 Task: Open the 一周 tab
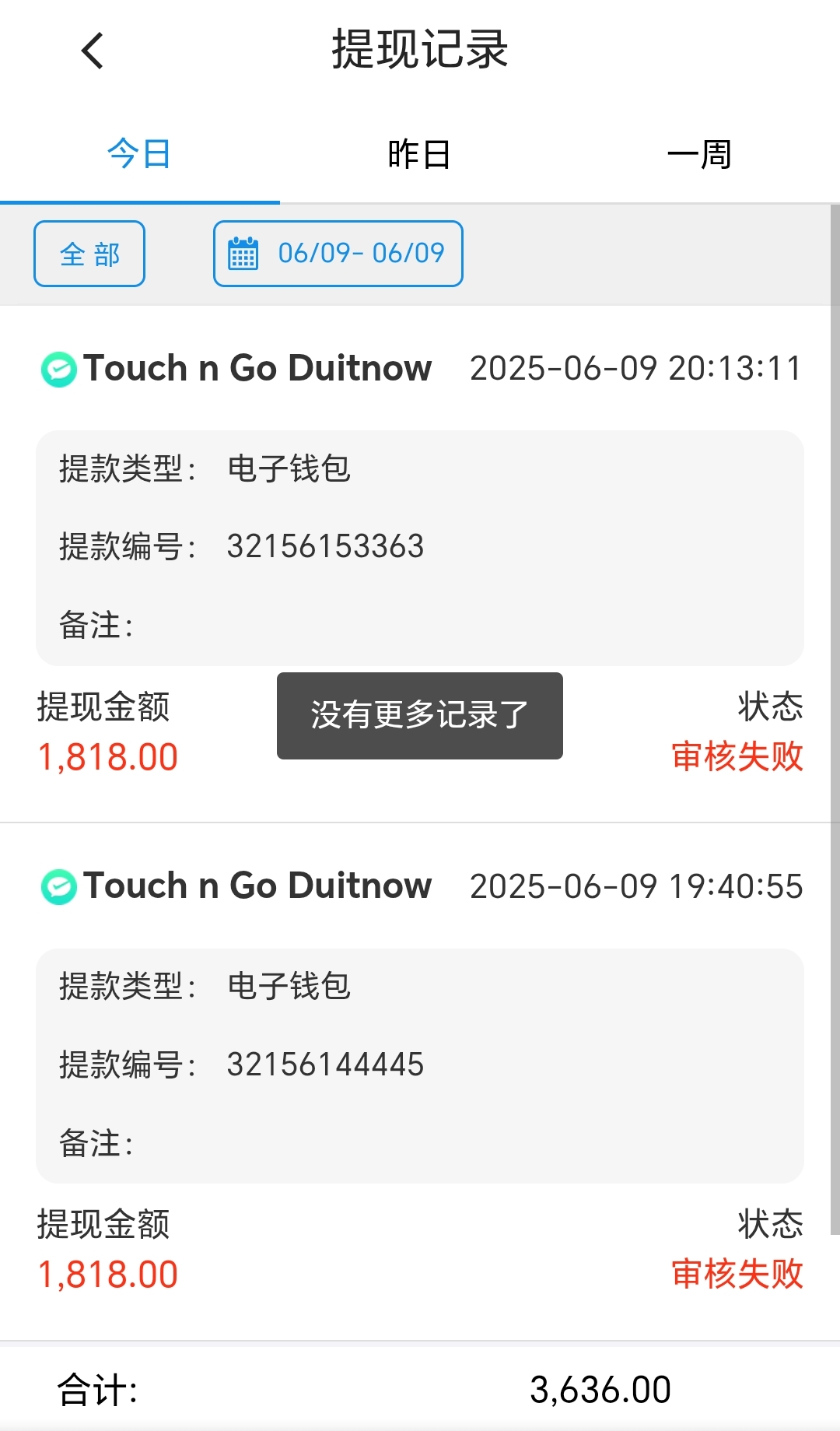700,153
